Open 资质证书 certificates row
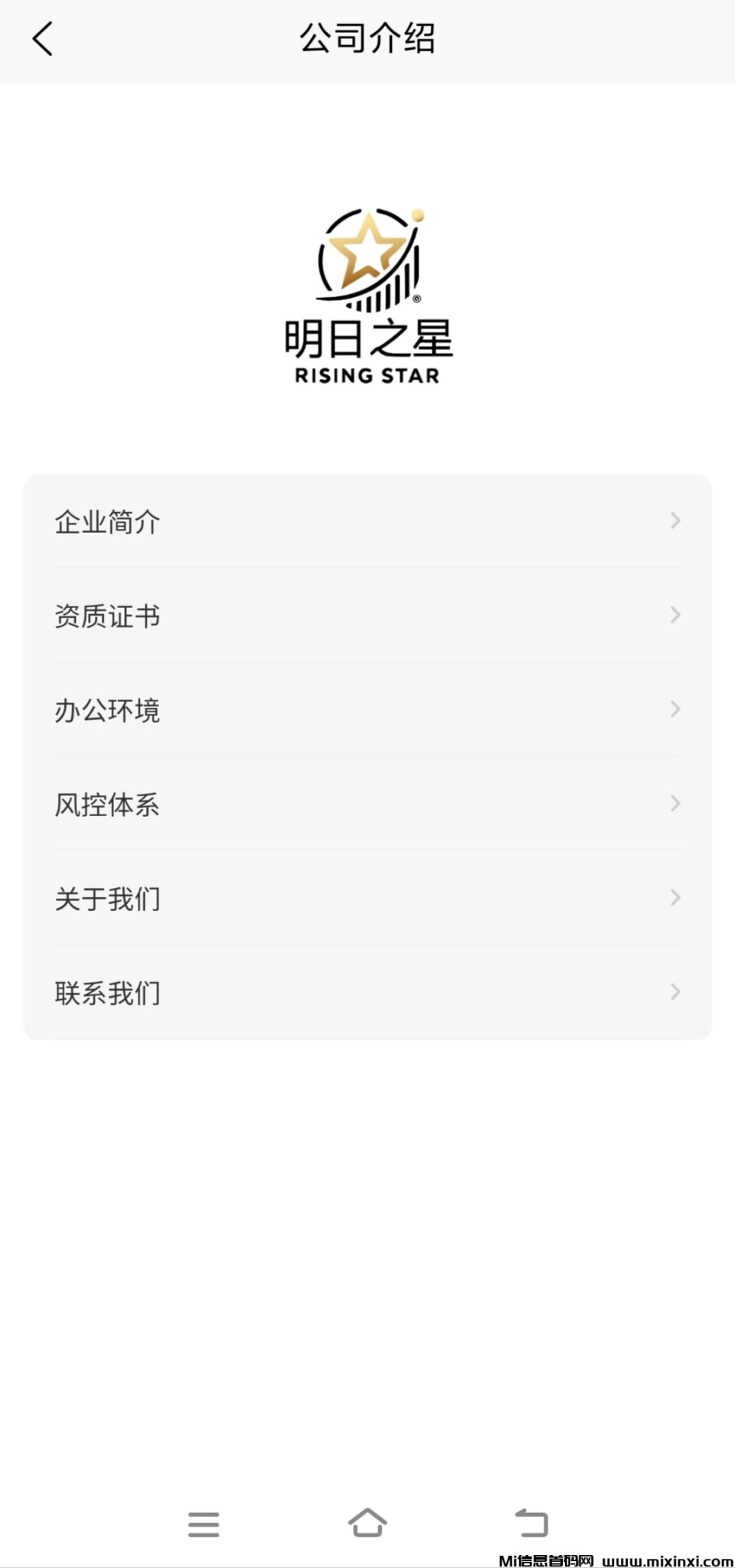 (367, 616)
